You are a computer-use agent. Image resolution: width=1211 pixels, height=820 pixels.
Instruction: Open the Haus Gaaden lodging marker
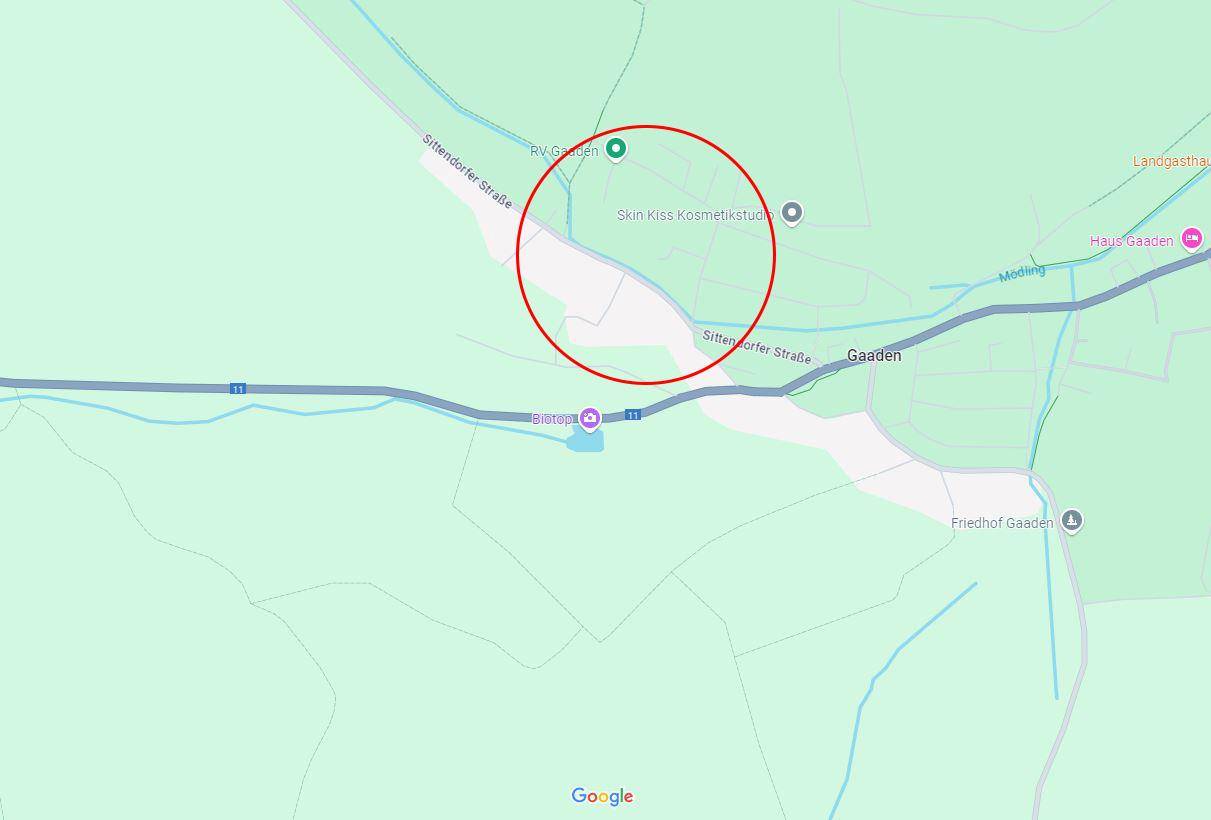click(x=1191, y=239)
